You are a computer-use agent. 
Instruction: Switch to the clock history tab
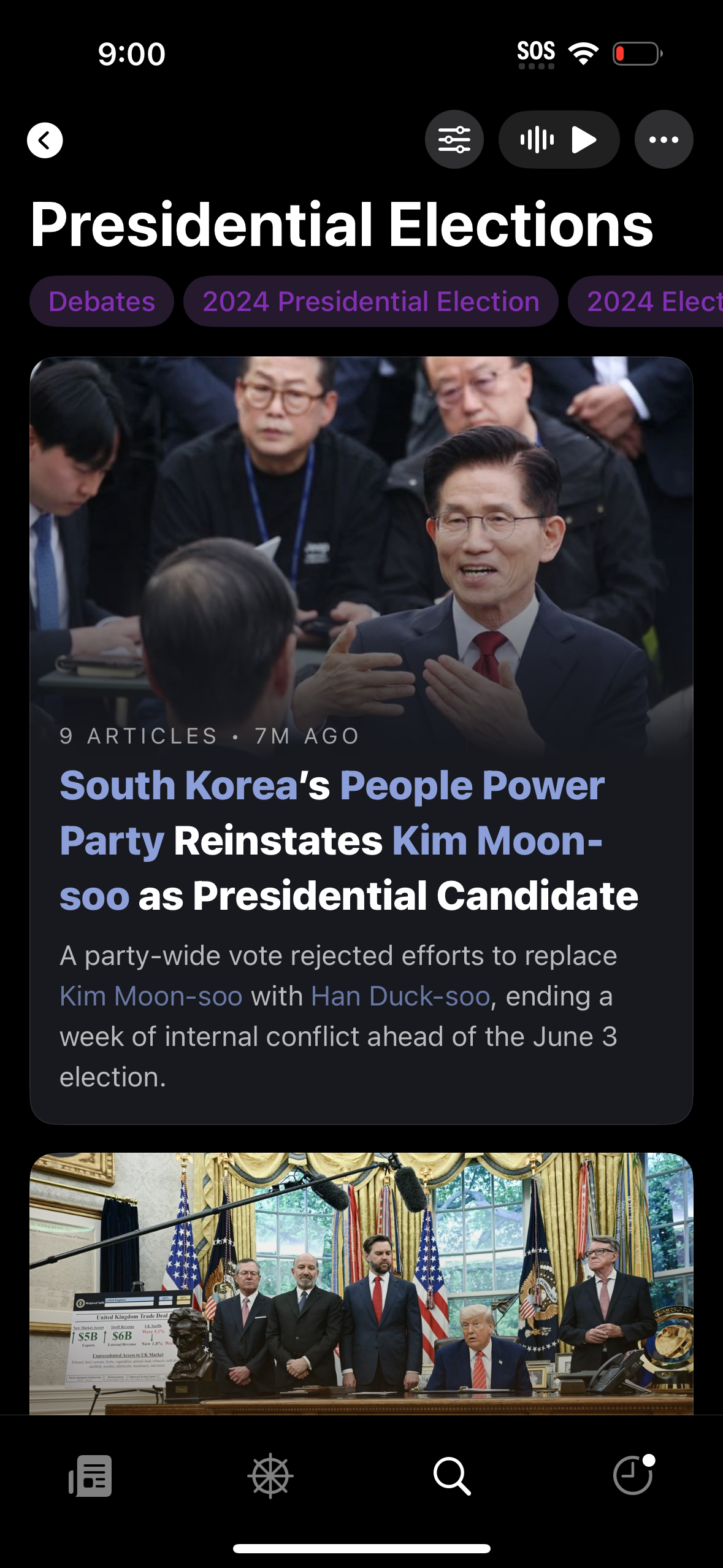633,1476
